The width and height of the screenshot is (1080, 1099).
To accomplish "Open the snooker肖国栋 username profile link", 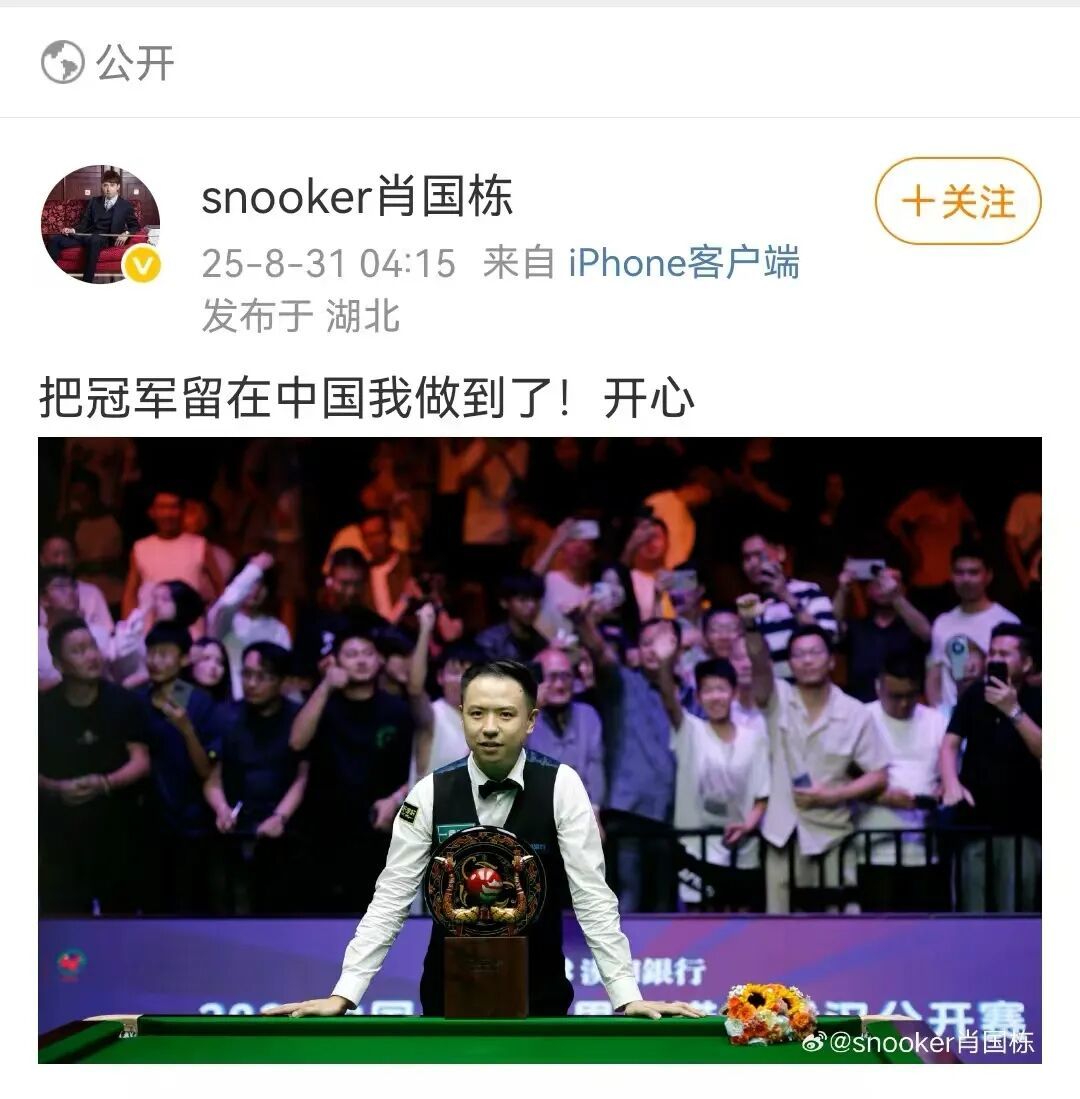I will (357, 196).
